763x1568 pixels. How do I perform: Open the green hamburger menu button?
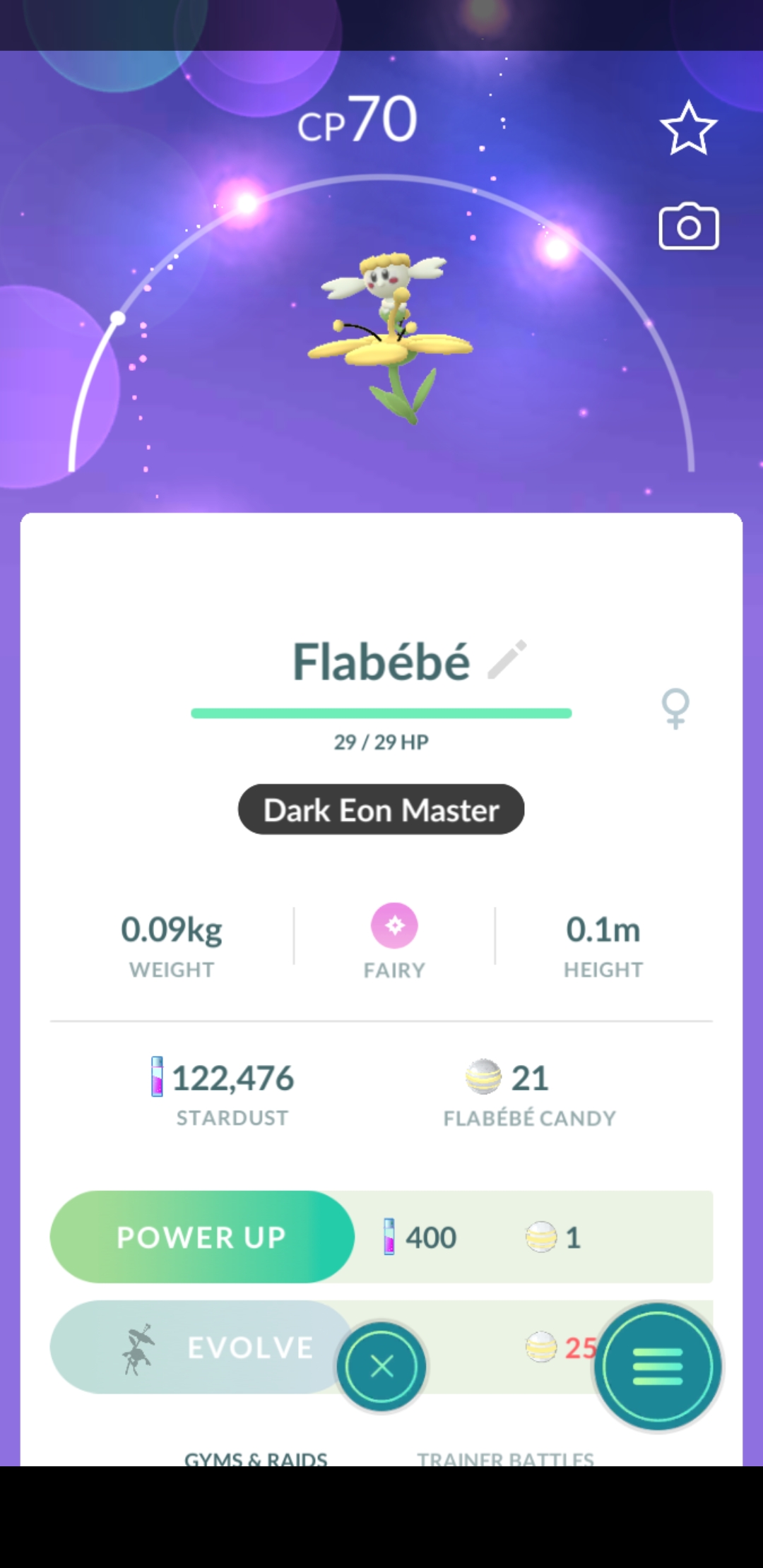[658, 1366]
